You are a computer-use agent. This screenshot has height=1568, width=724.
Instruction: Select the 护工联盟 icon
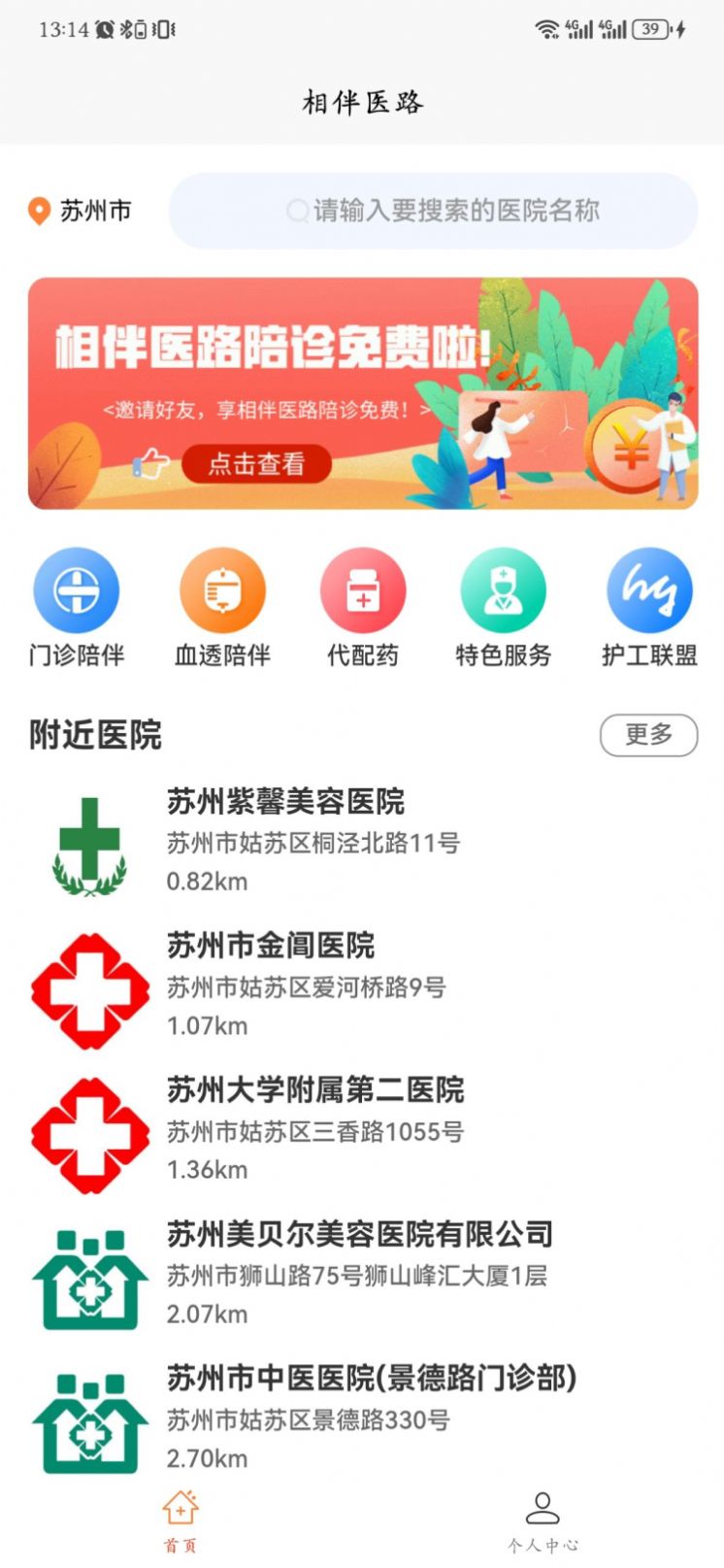coord(647,590)
